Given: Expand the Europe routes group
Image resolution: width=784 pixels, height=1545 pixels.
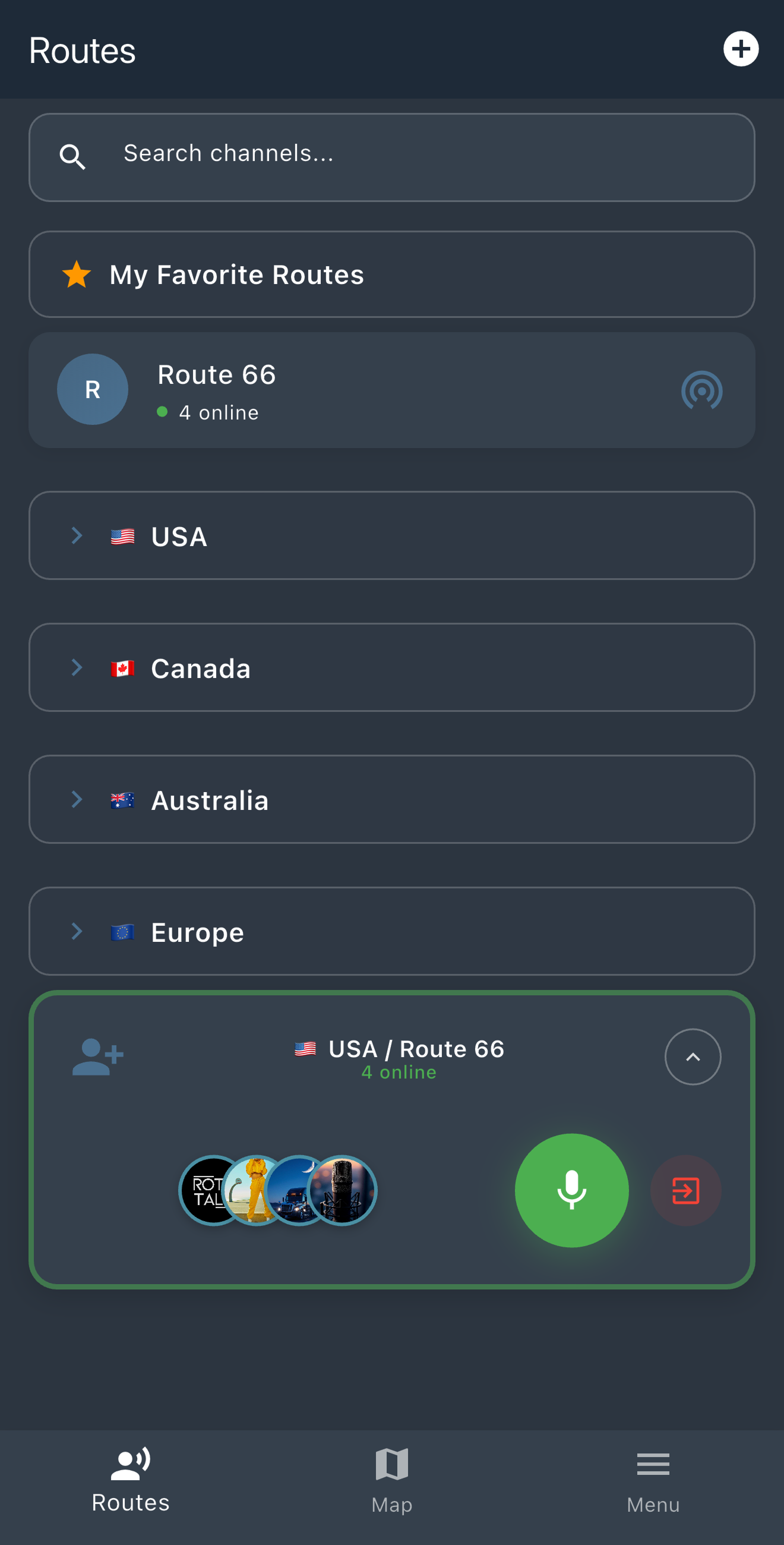Looking at the screenshot, I should [x=391, y=931].
